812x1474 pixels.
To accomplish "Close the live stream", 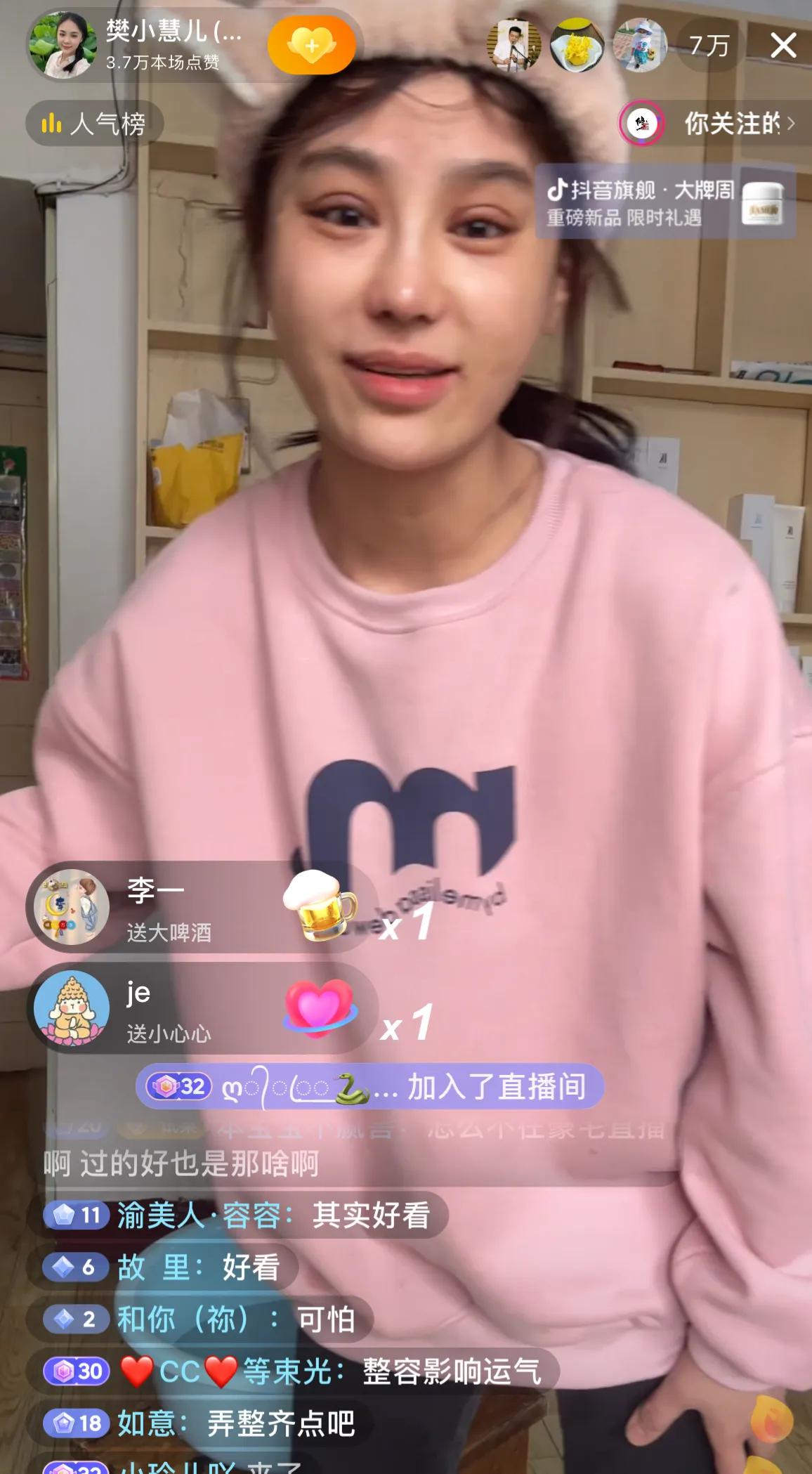I will click(x=782, y=46).
